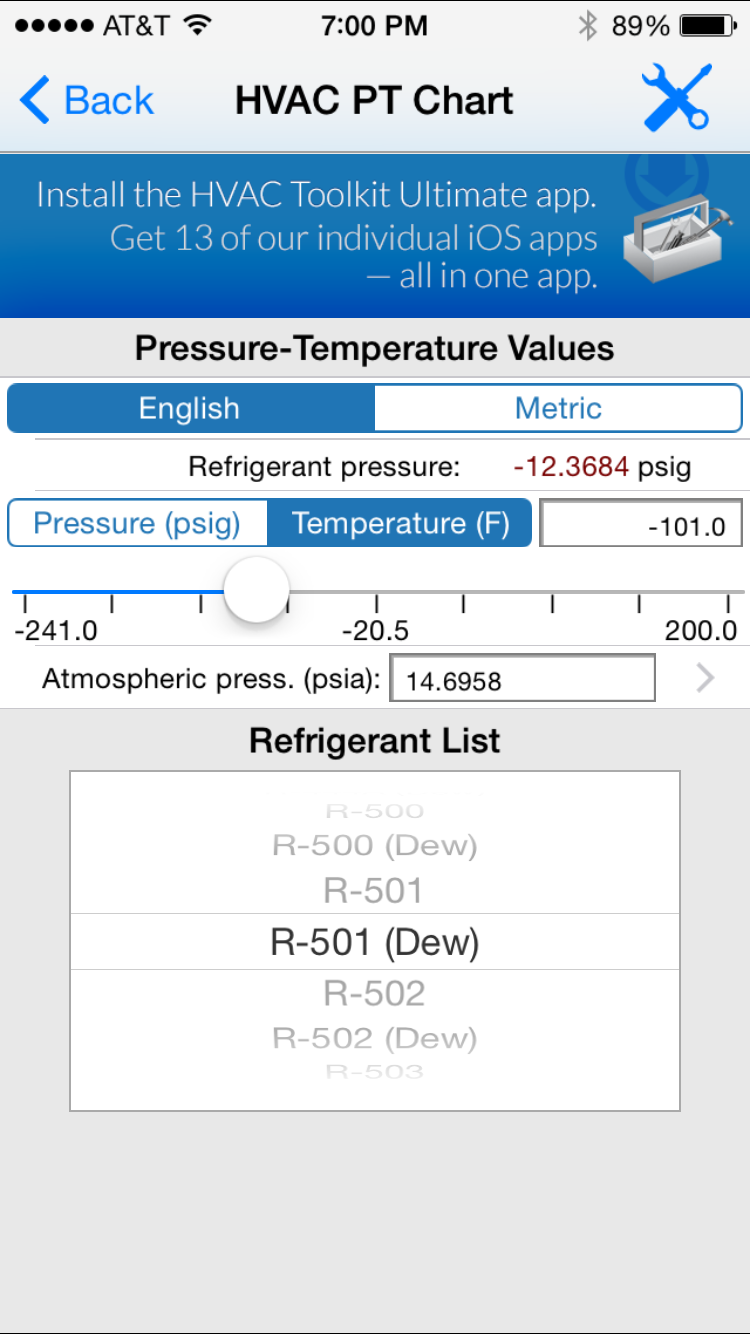Select the English units segment
Viewport: 750px width, 1334px height.
click(x=190, y=408)
